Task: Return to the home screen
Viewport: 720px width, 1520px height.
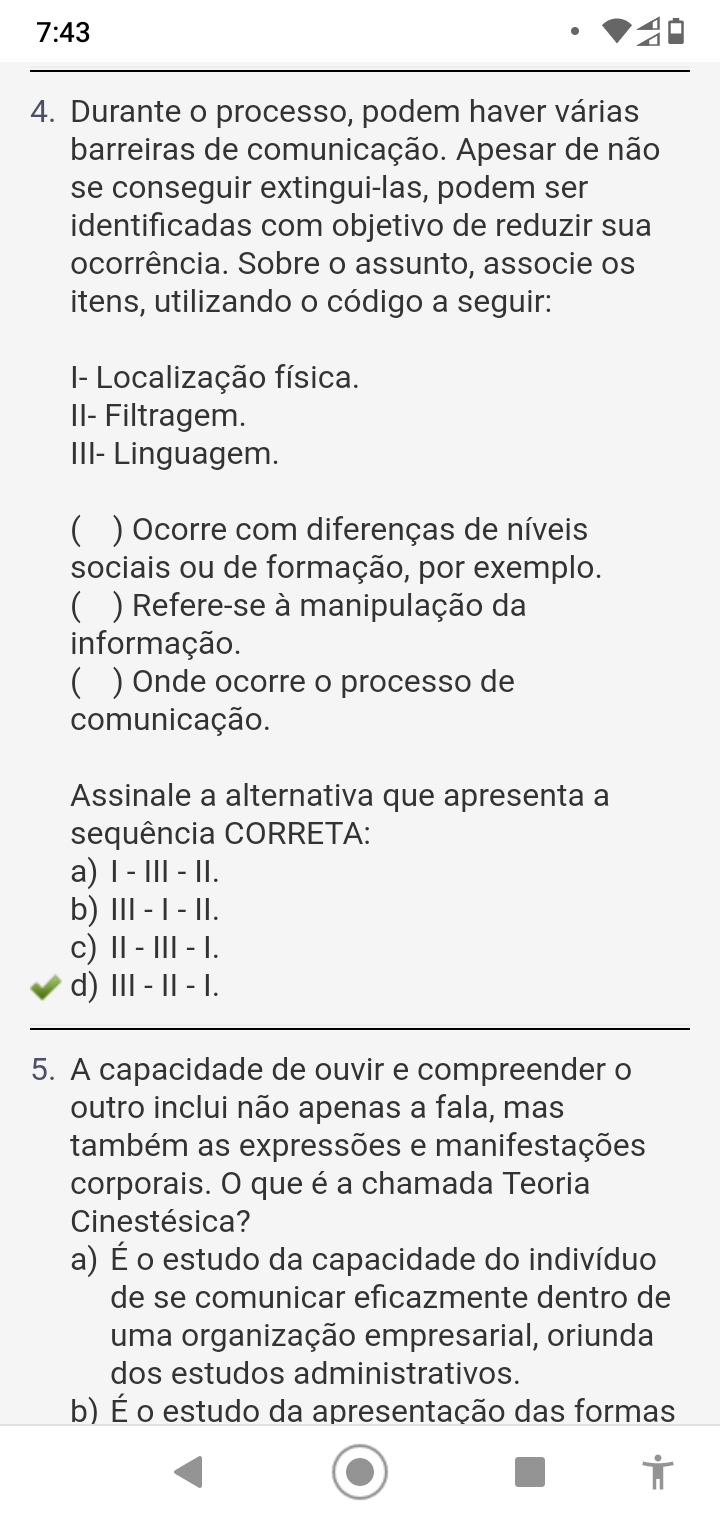Action: pyautogui.click(x=359, y=1472)
